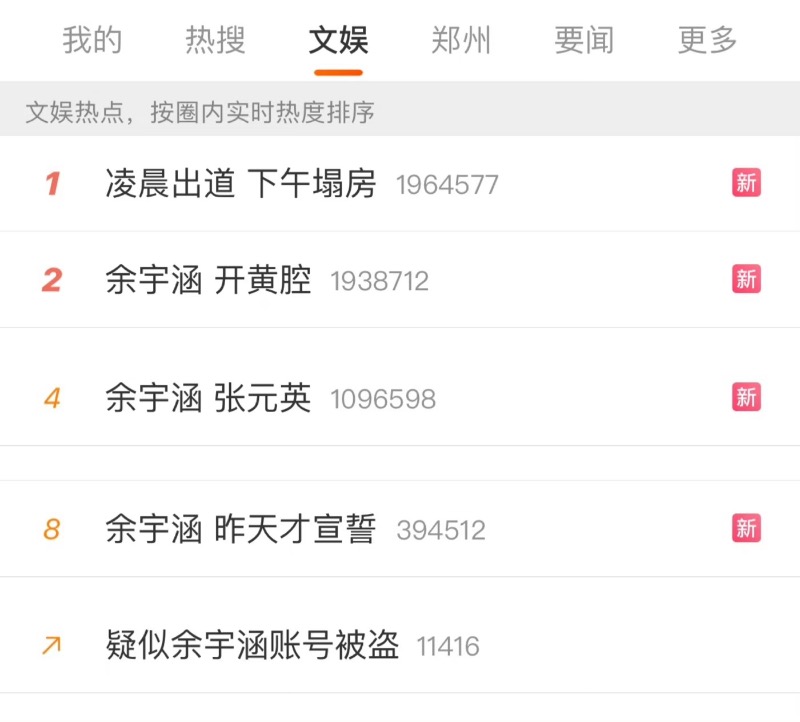The height and width of the screenshot is (722, 800).
Task: Select the 郑州 tab
Action: (x=461, y=41)
